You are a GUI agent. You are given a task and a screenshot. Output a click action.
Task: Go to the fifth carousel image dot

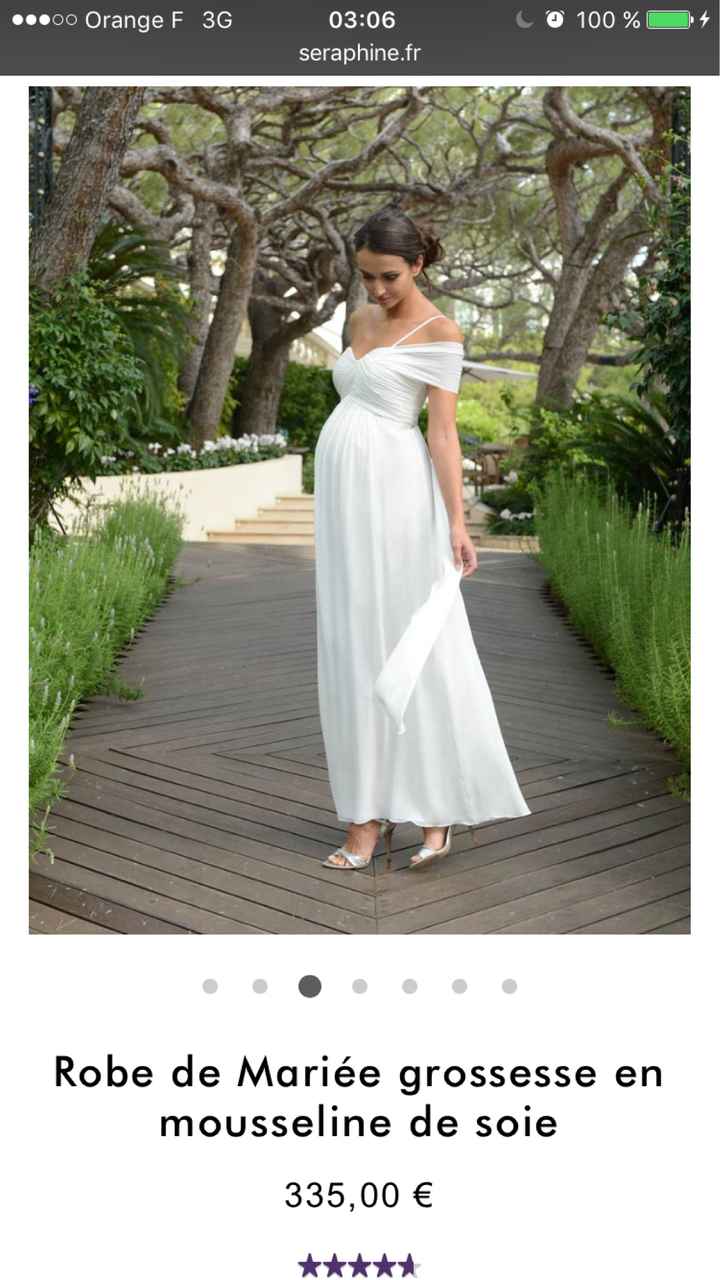tap(410, 986)
